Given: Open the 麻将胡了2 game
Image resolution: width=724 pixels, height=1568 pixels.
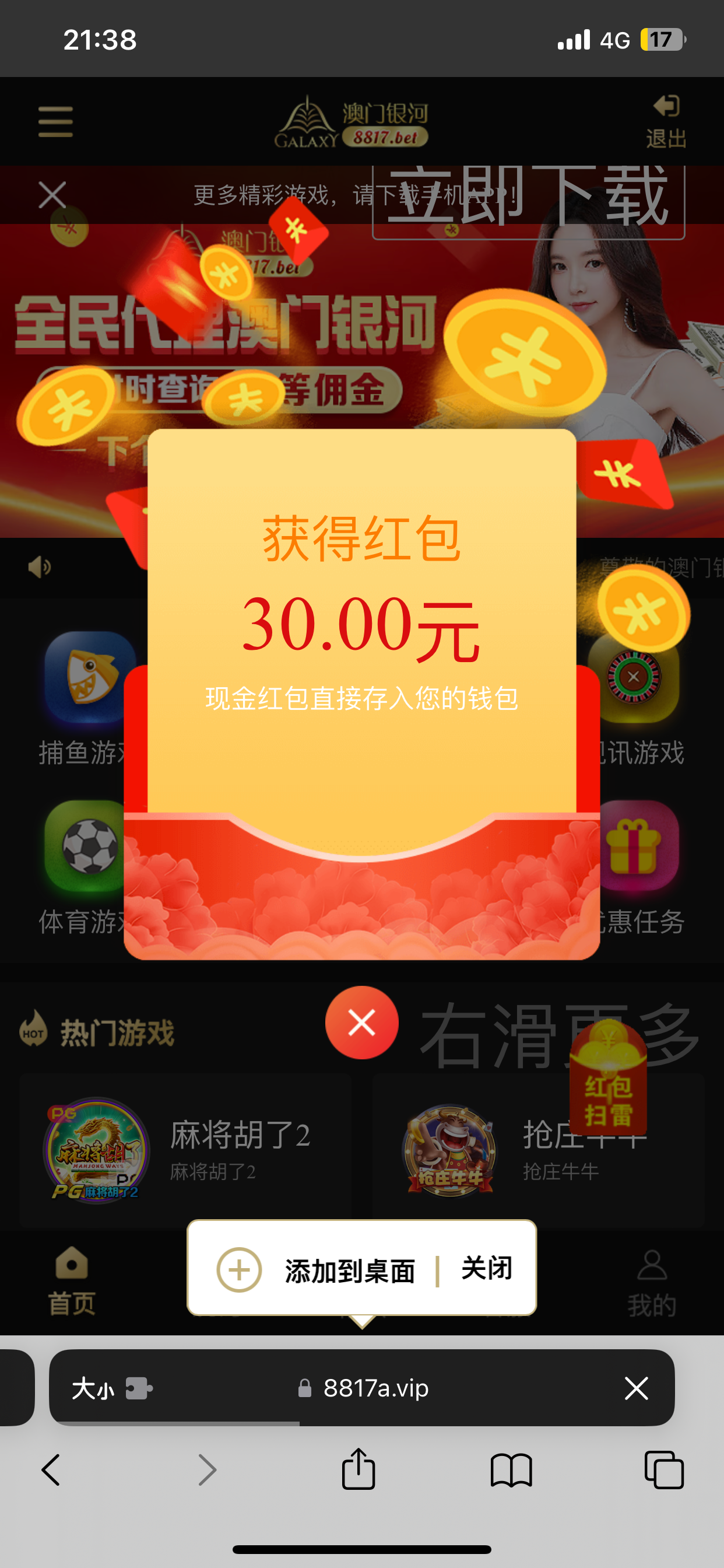Looking at the screenshot, I should tap(182, 1150).
